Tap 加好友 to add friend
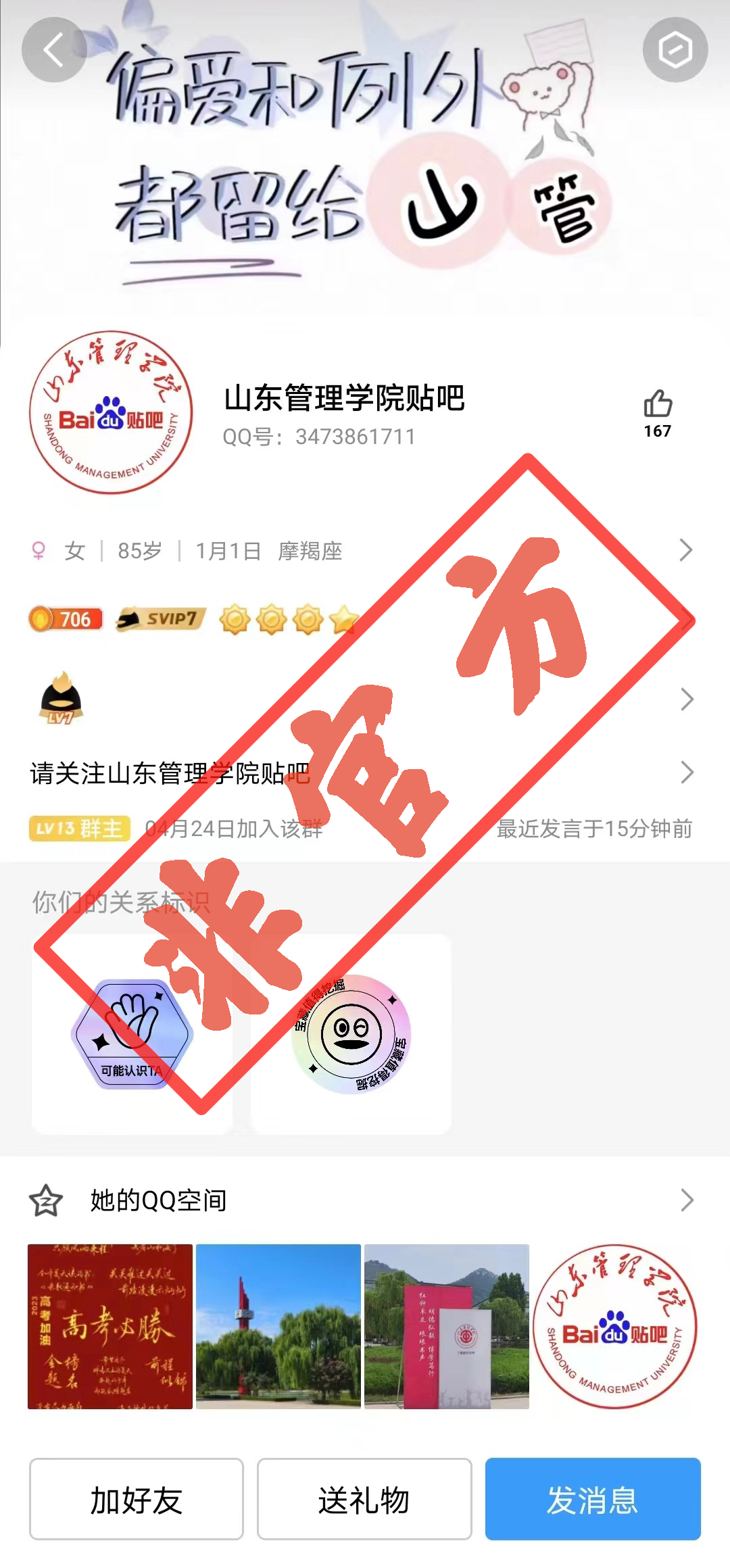The width and height of the screenshot is (730, 1568). click(136, 1499)
